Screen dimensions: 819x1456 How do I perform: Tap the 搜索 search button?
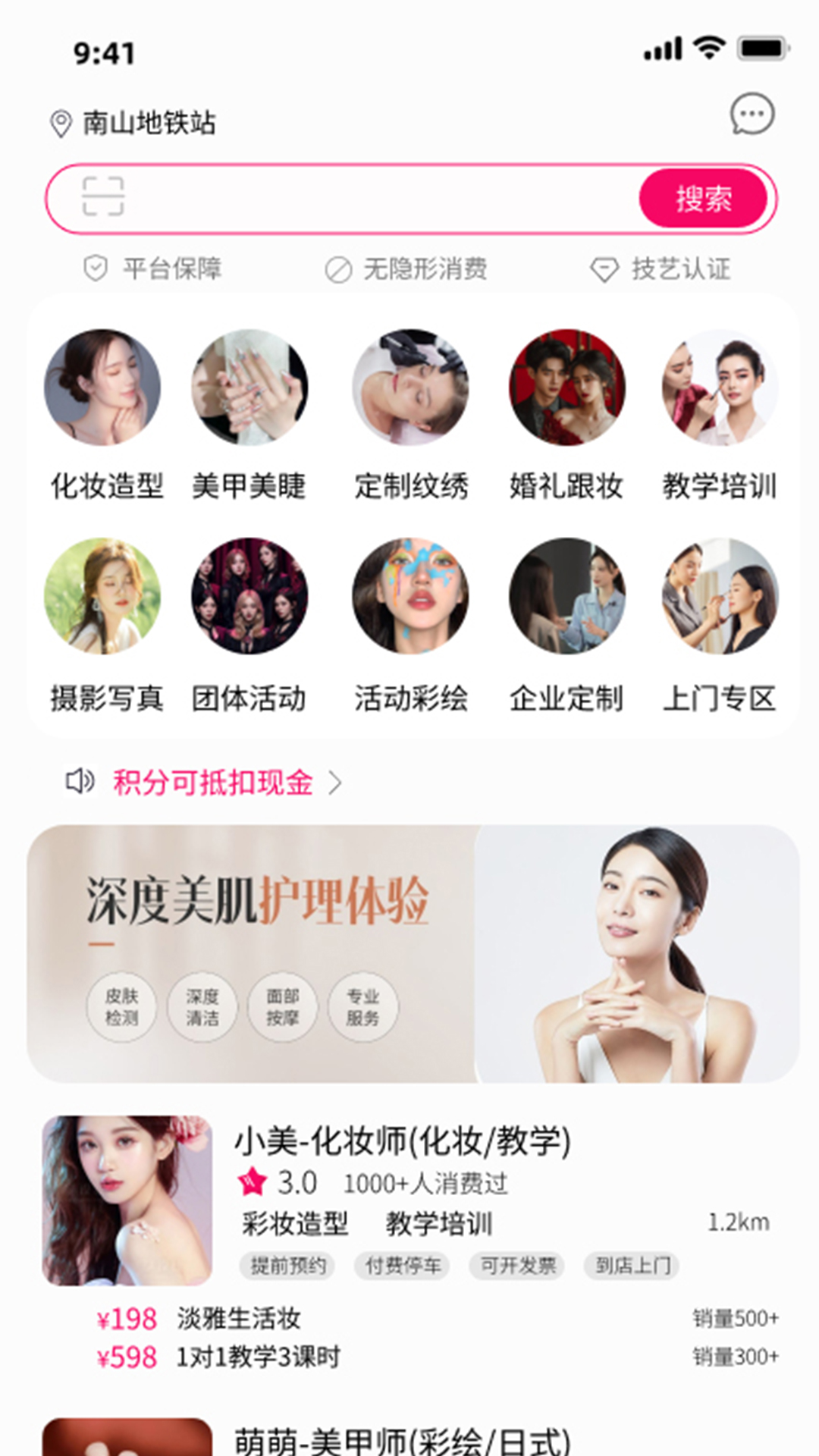705,199
